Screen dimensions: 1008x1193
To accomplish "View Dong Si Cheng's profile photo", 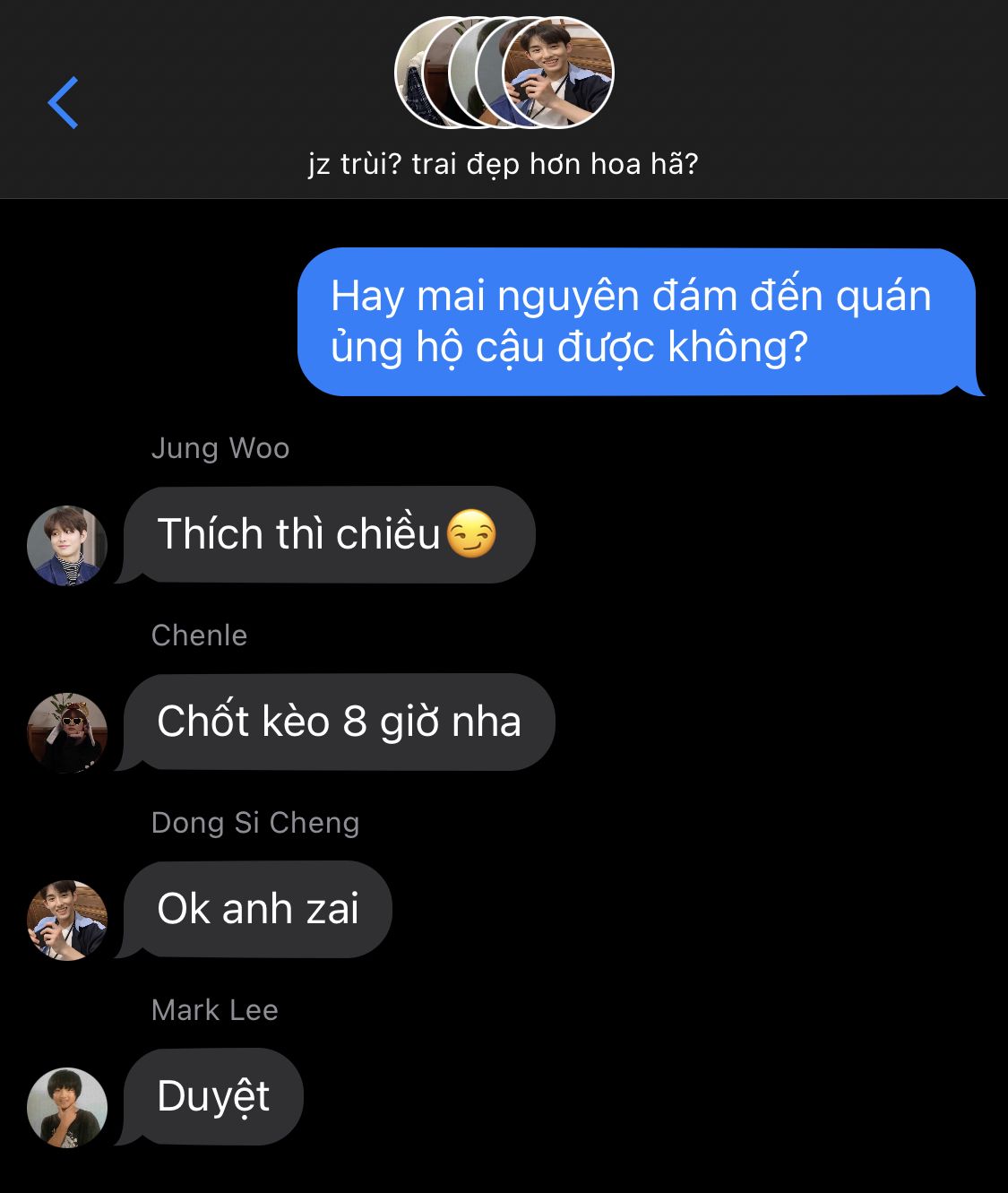I will pos(67,921).
